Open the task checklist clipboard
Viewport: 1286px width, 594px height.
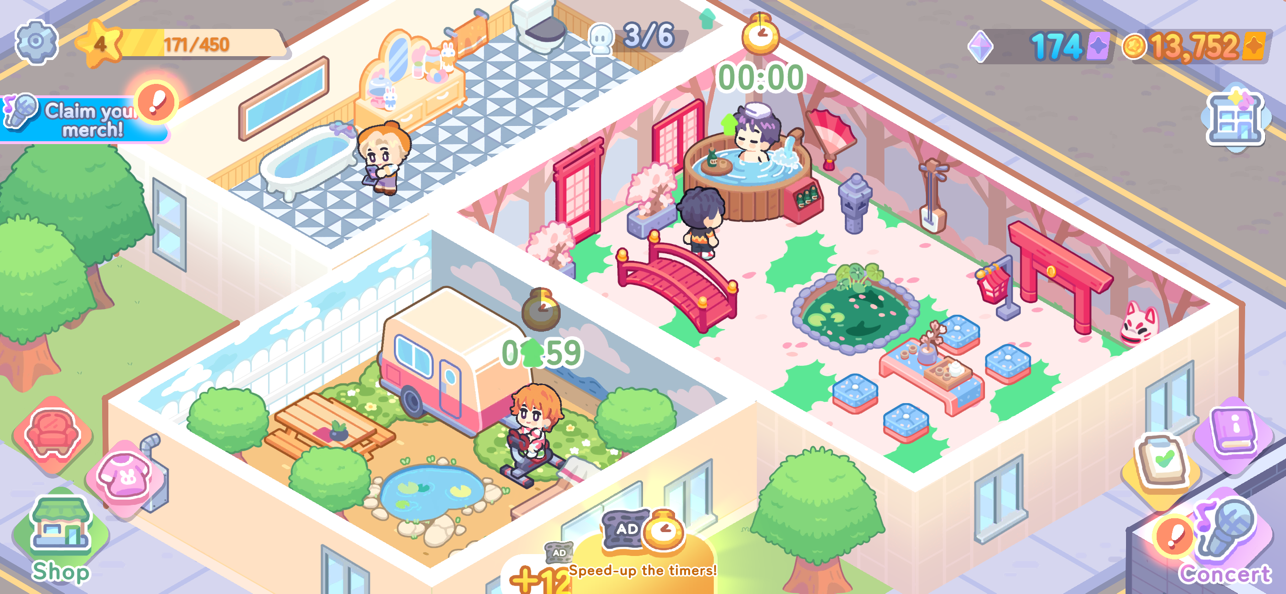1163,461
